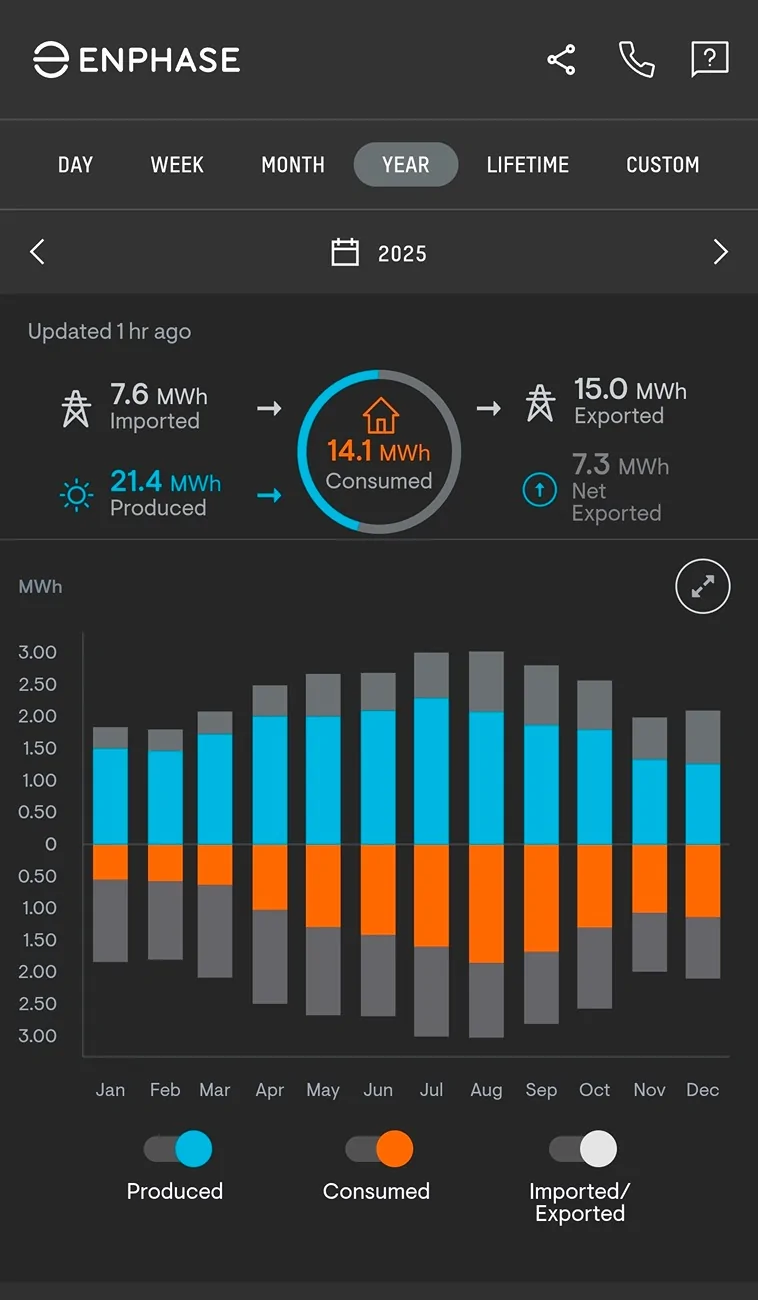Disable the Imported/Exported series
Viewport: 758px width, 1300px height.
pos(582,1149)
